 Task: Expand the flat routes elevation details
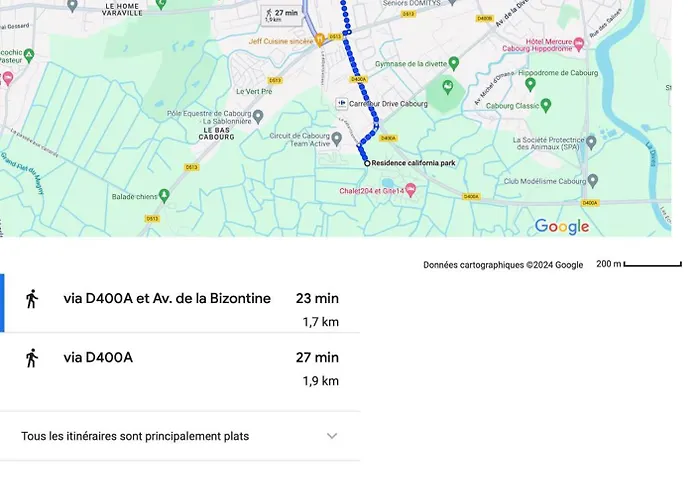click(332, 436)
